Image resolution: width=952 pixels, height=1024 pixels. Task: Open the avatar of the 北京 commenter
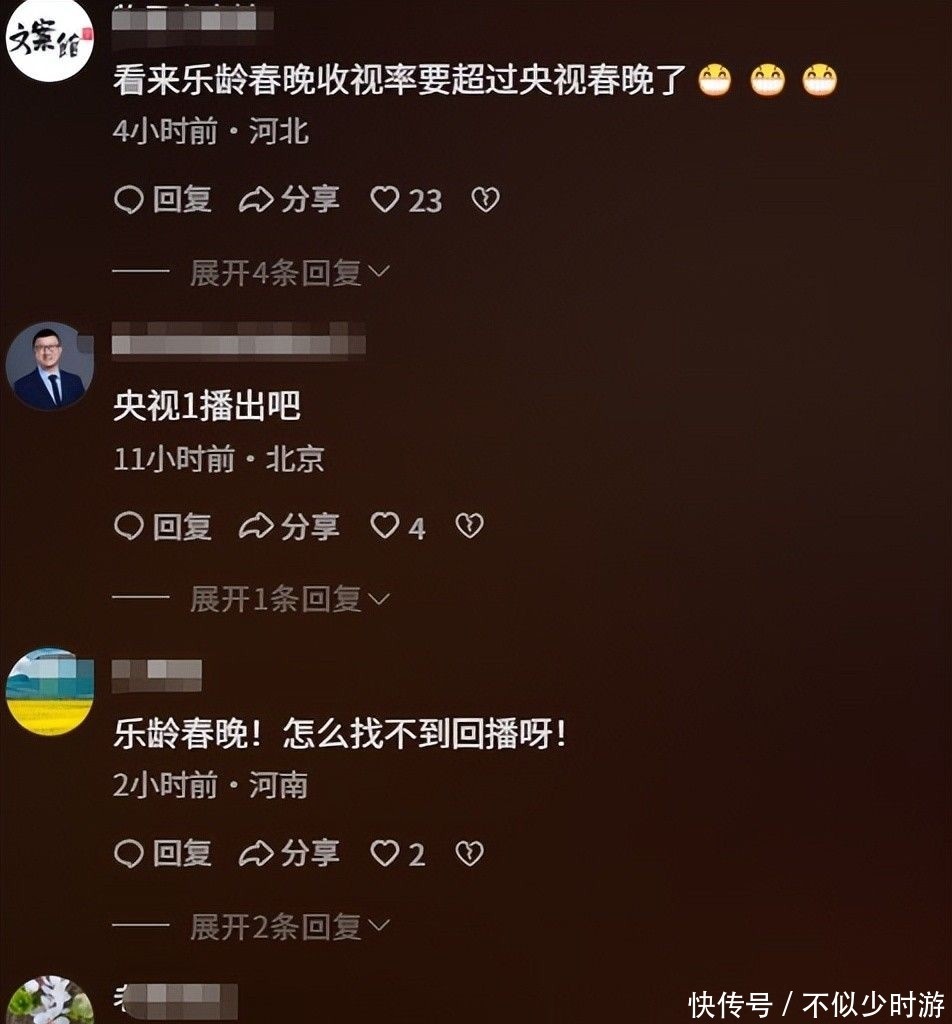pyautogui.click(x=50, y=366)
